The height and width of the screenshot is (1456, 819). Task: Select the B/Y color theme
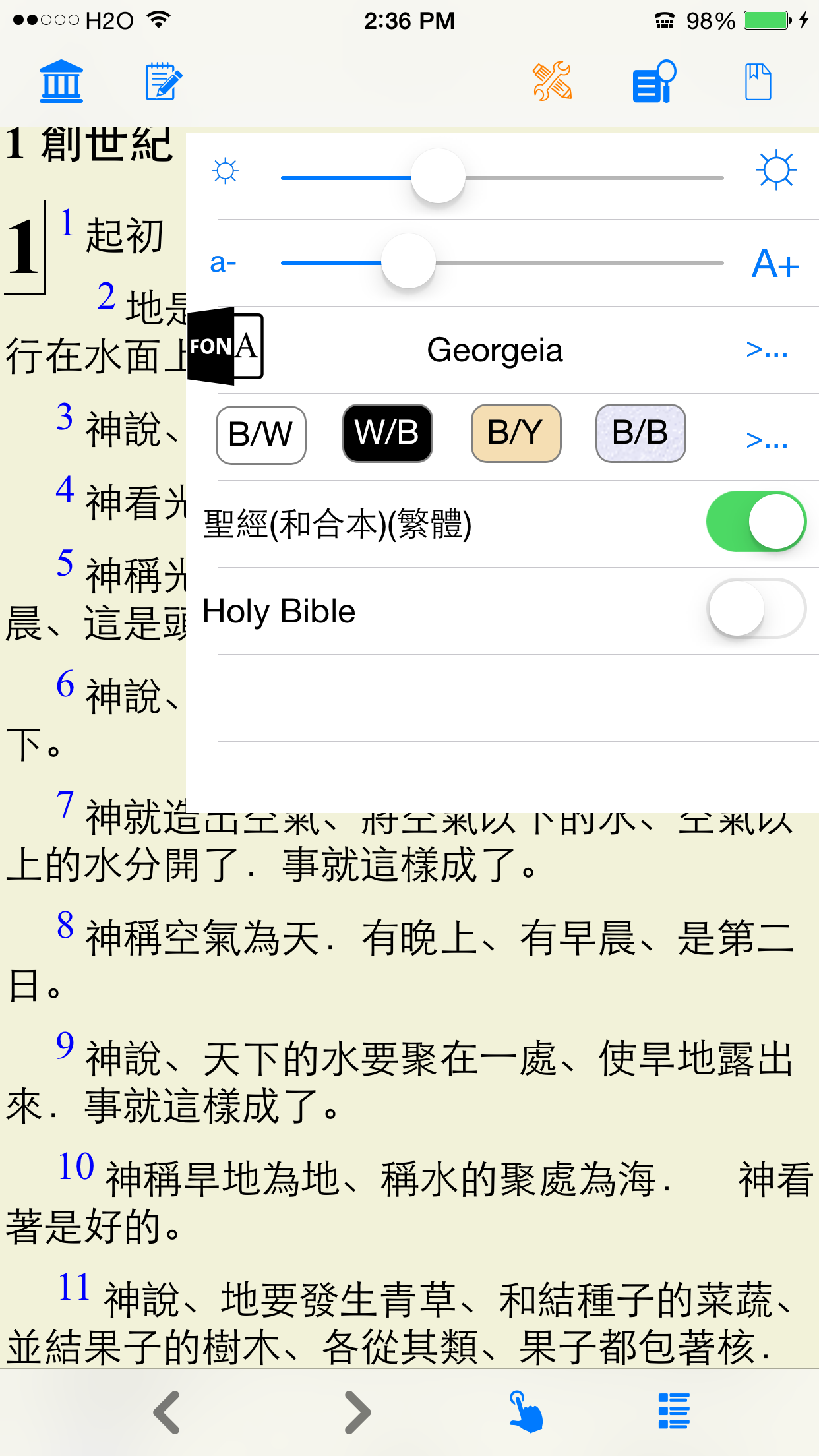click(516, 433)
